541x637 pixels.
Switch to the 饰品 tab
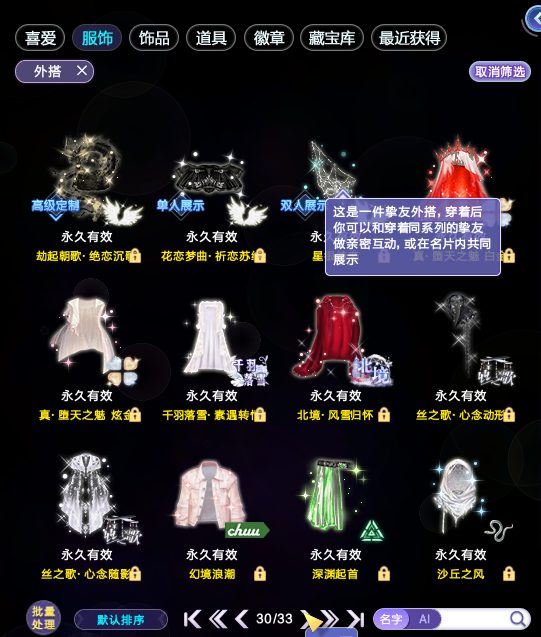click(x=154, y=38)
